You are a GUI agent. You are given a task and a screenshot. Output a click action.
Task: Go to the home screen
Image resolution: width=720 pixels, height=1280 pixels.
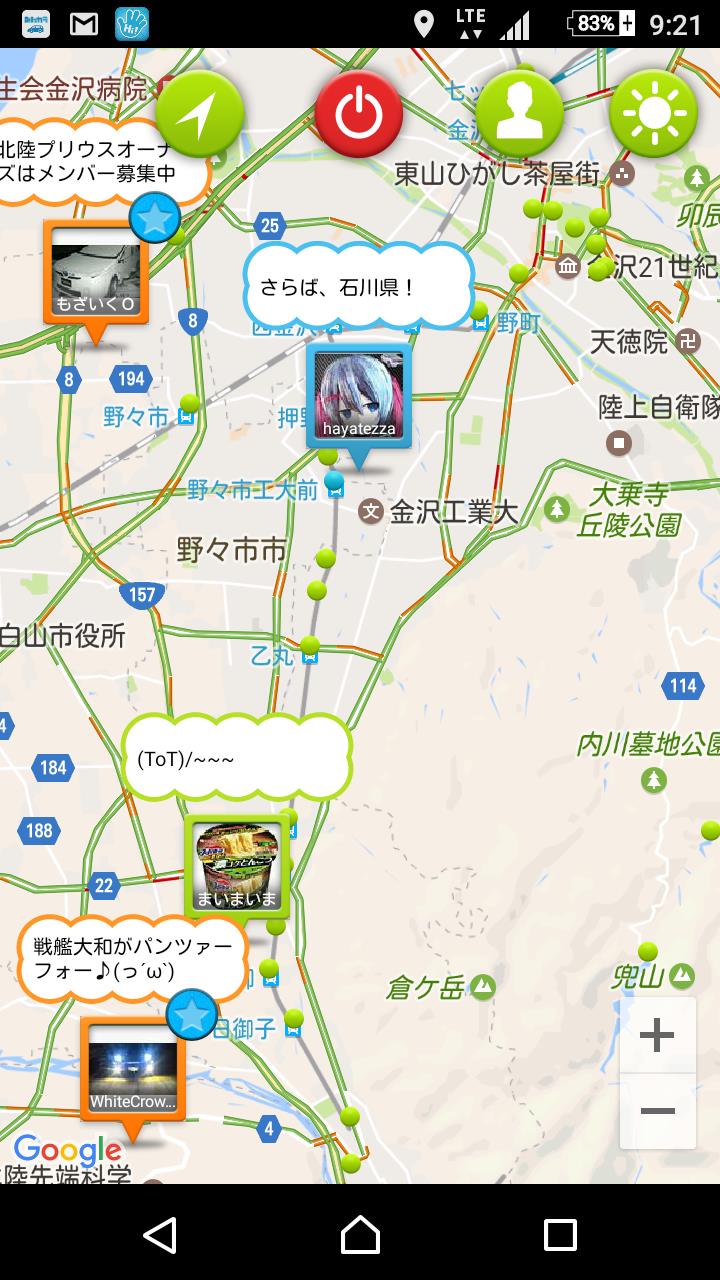360,1235
